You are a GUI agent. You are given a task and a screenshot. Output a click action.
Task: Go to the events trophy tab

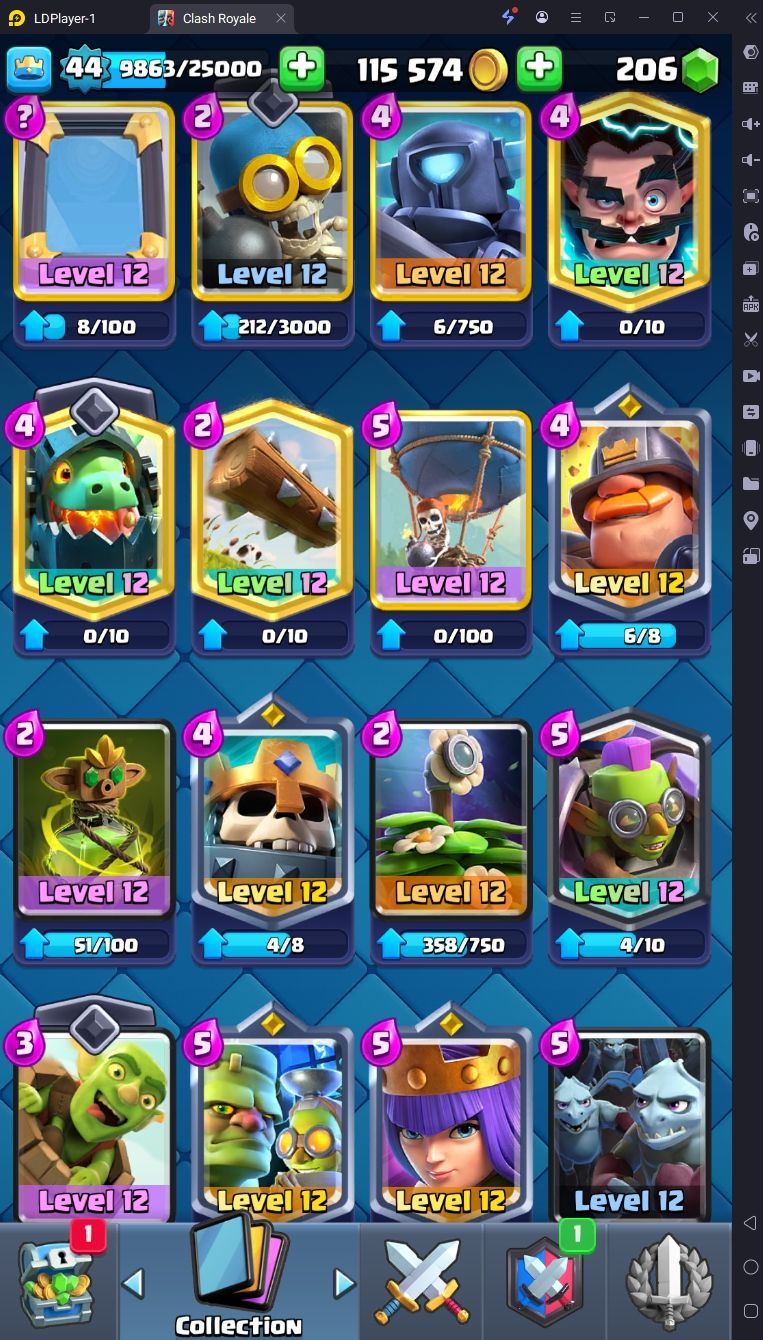point(668,1282)
